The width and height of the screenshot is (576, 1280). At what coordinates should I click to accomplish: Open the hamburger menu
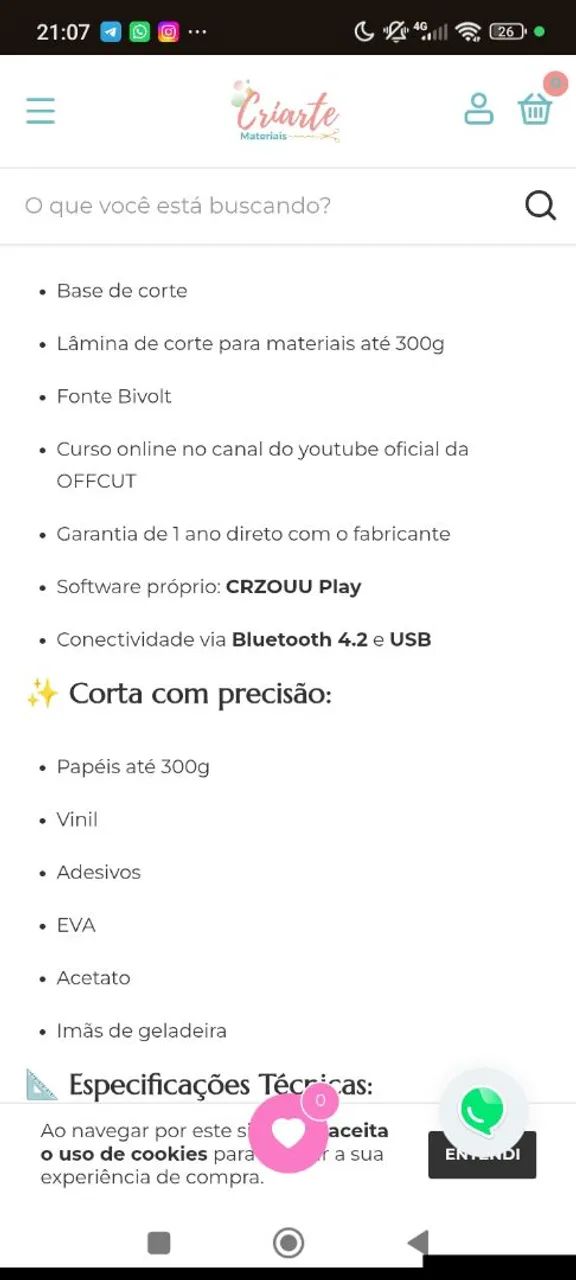pos(40,110)
